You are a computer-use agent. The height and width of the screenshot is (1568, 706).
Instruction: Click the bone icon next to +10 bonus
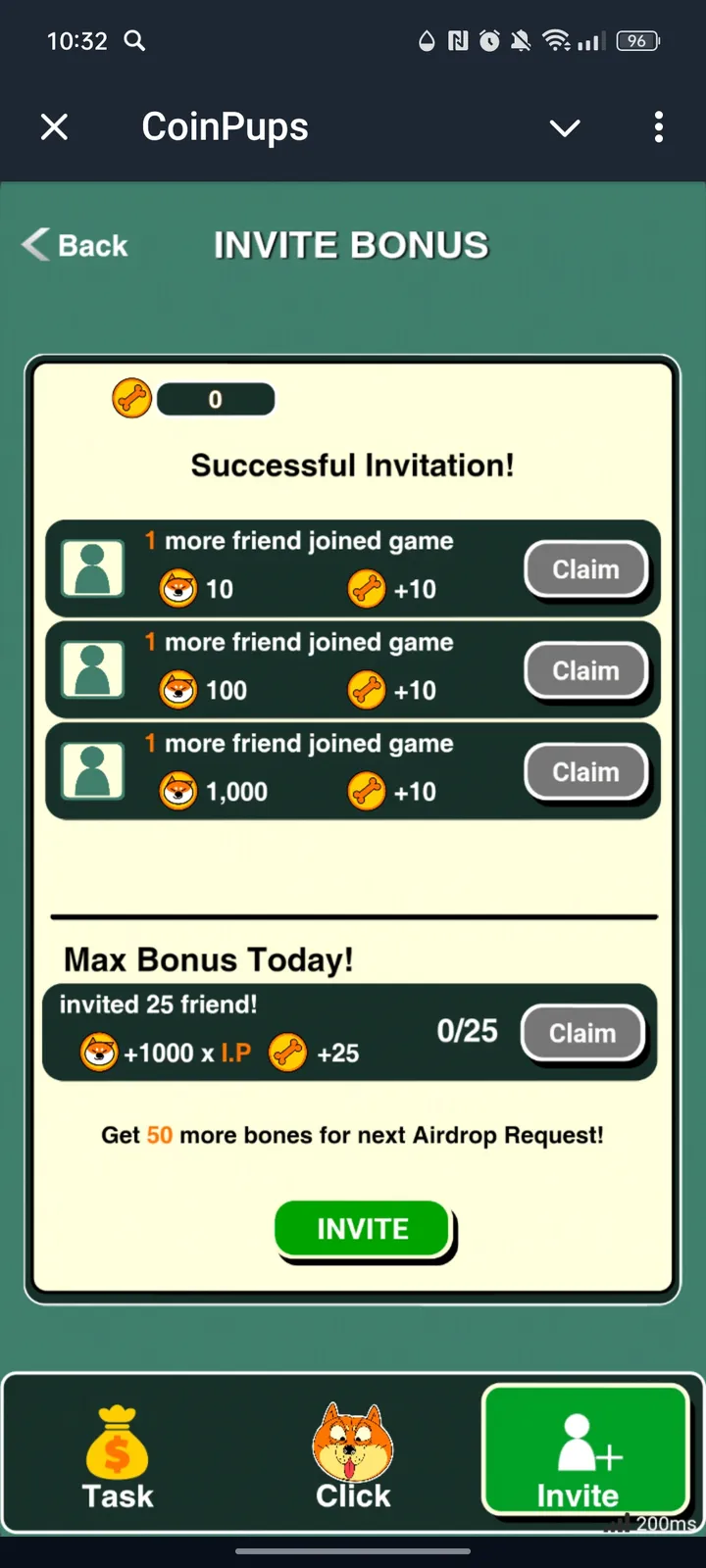pos(366,589)
